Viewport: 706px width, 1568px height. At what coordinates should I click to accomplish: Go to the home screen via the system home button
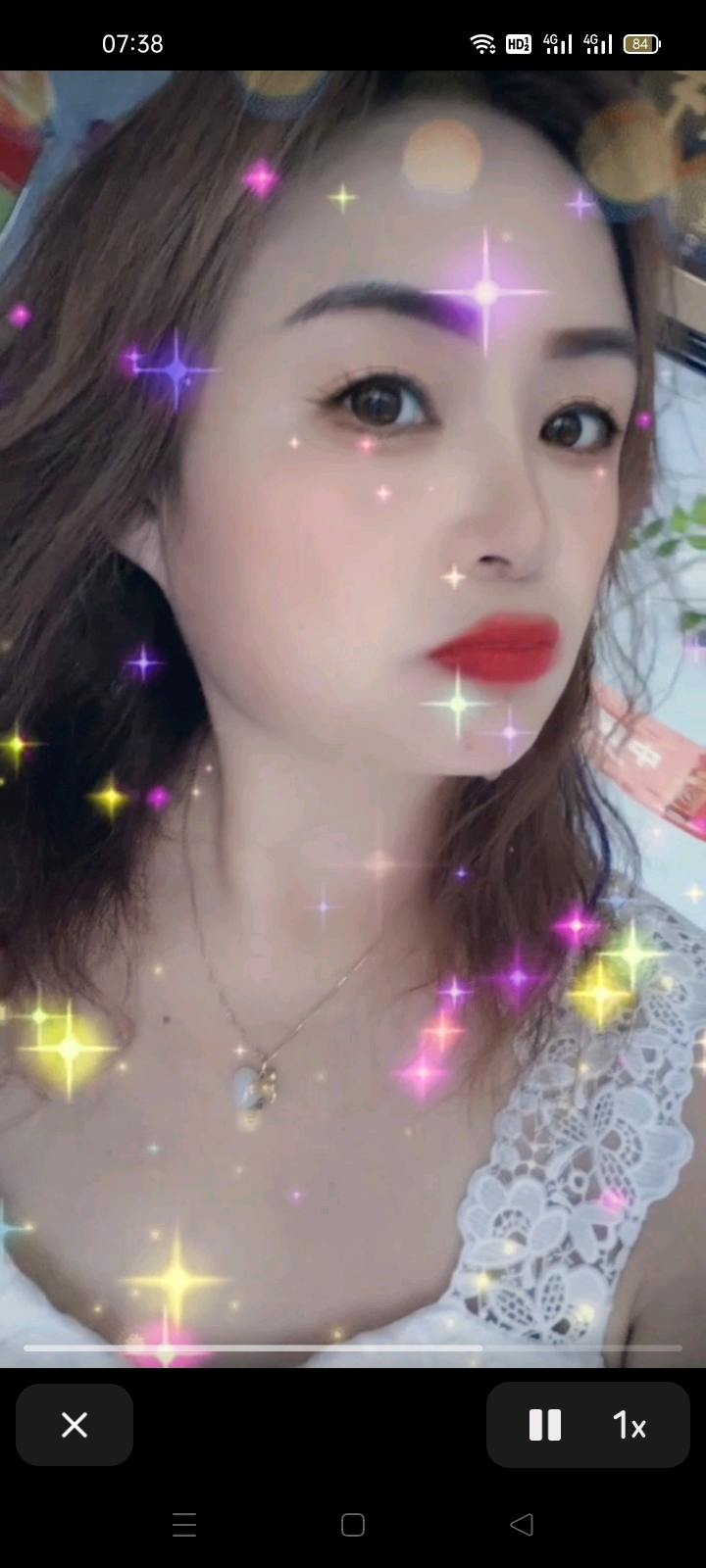click(x=353, y=1525)
